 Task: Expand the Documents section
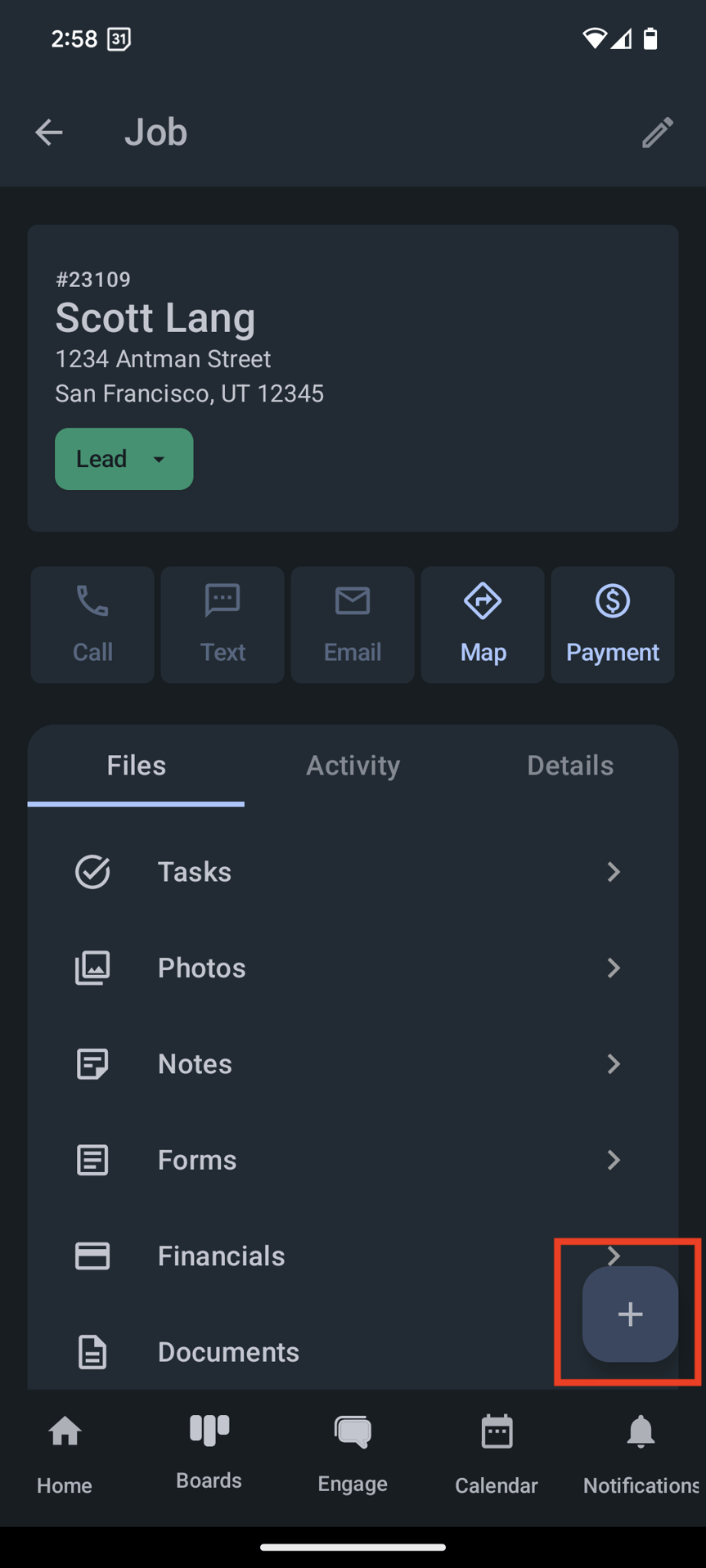pos(228,1352)
